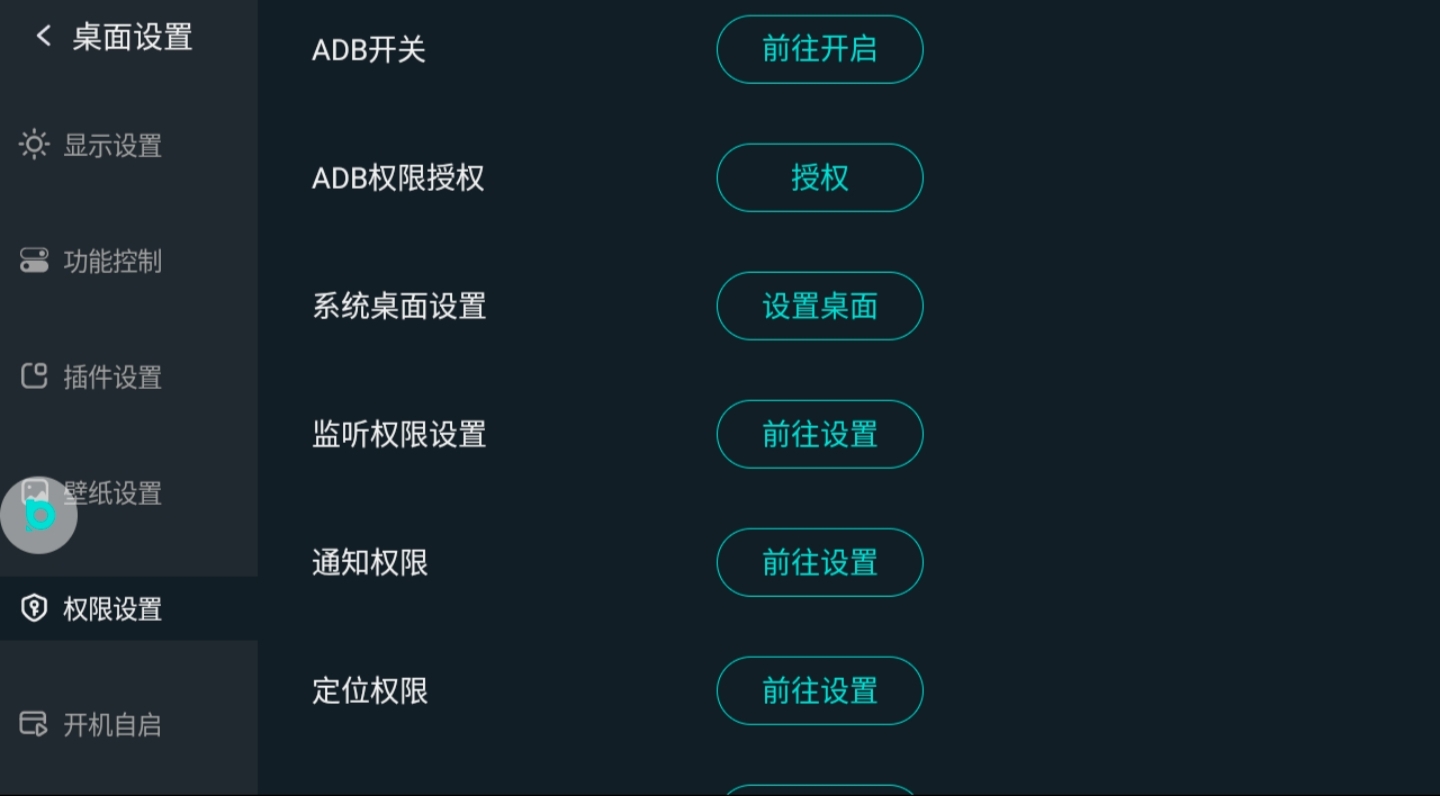The image size is (1440, 796).
Task: Go back from 桌面设置
Action: [x=43, y=37]
